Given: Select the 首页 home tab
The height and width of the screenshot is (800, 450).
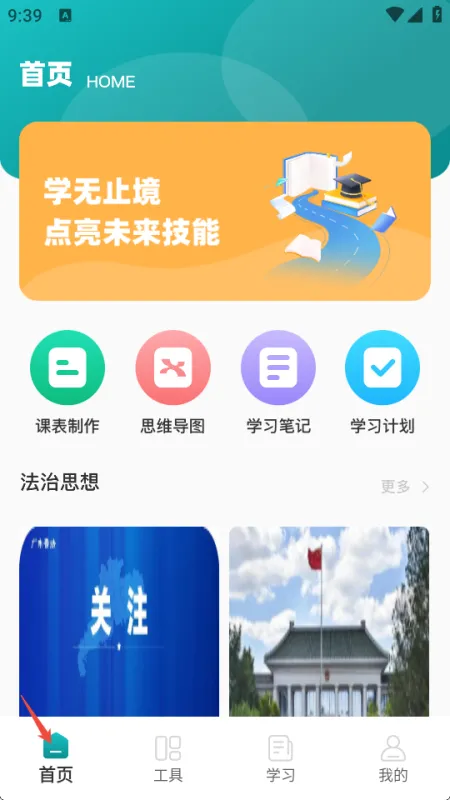Looking at the screenshot, I should click(x=56, y=758).
